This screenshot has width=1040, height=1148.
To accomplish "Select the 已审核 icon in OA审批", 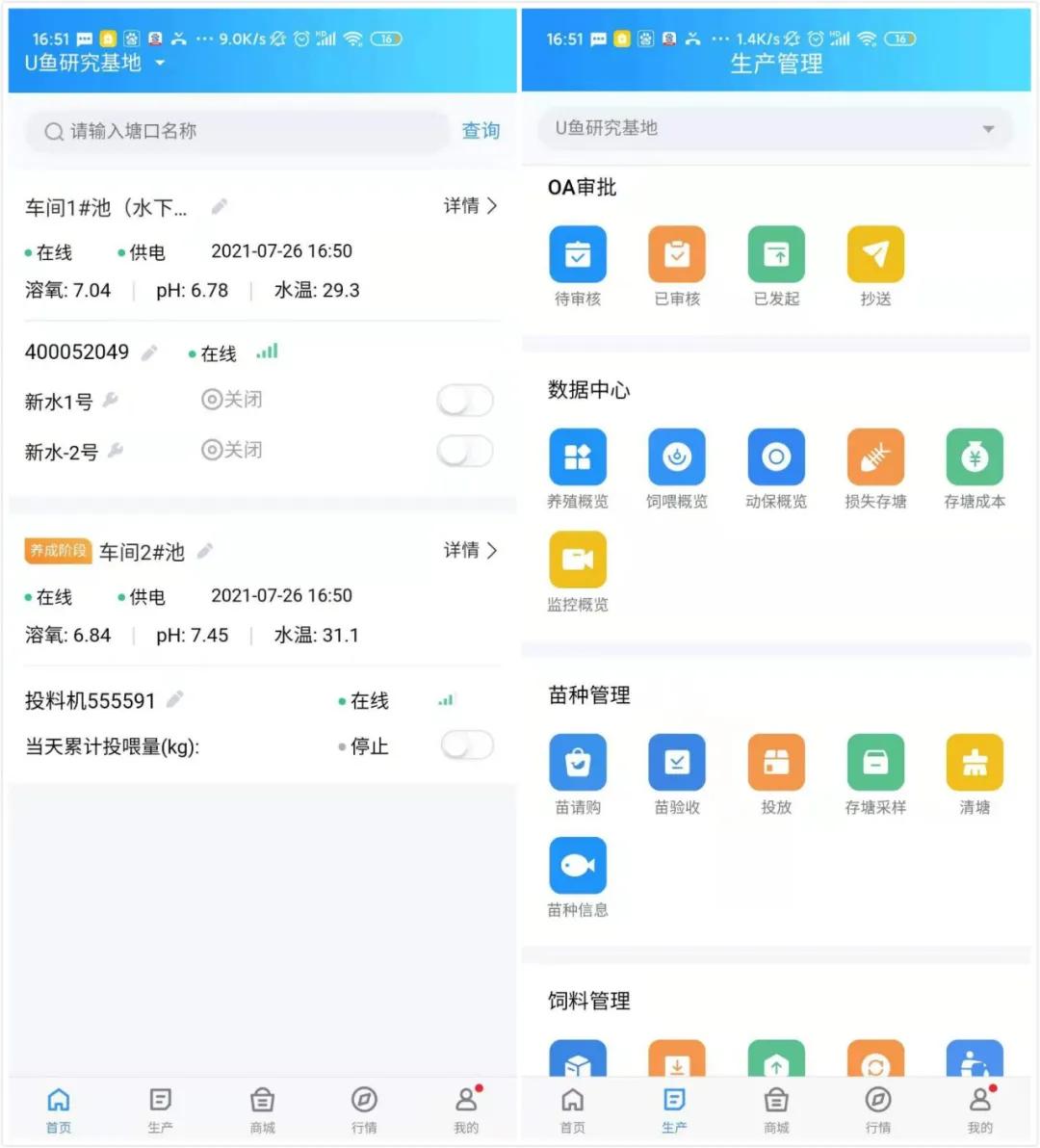I will [x=677, y=255].
